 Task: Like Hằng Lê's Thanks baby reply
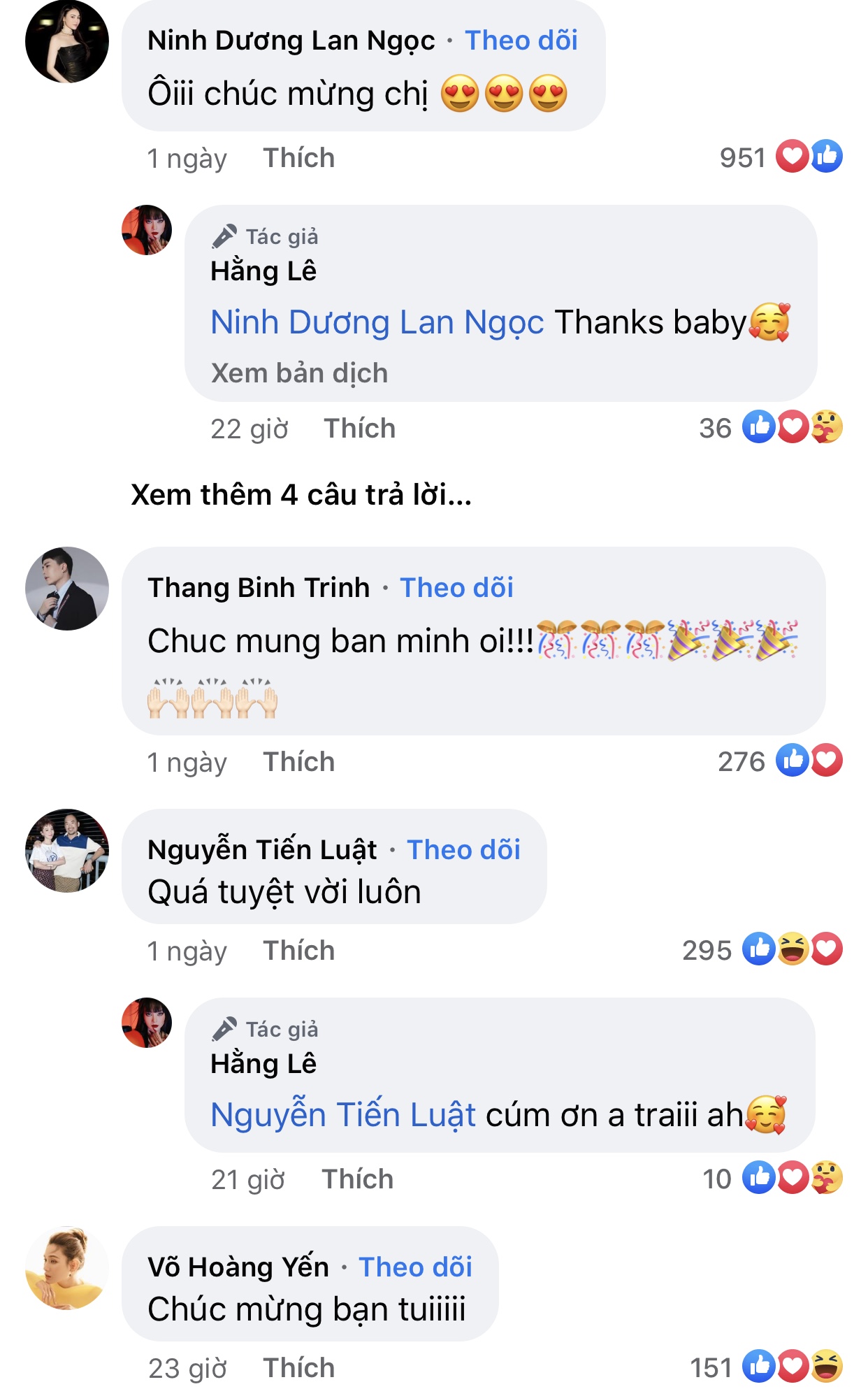359,429
